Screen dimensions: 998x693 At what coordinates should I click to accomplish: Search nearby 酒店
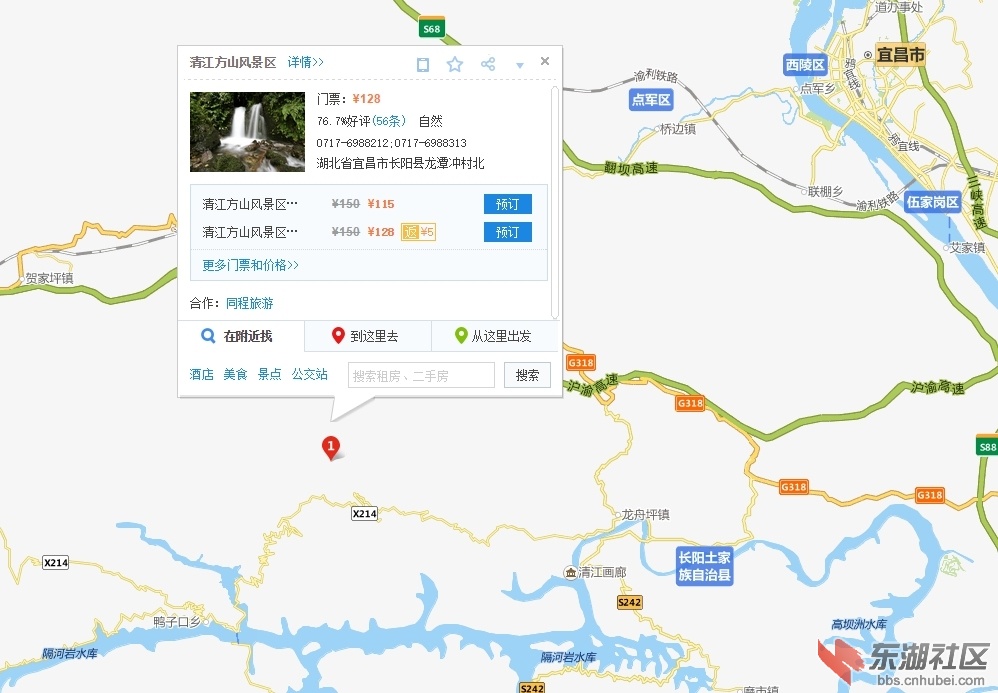coord(201,374)
